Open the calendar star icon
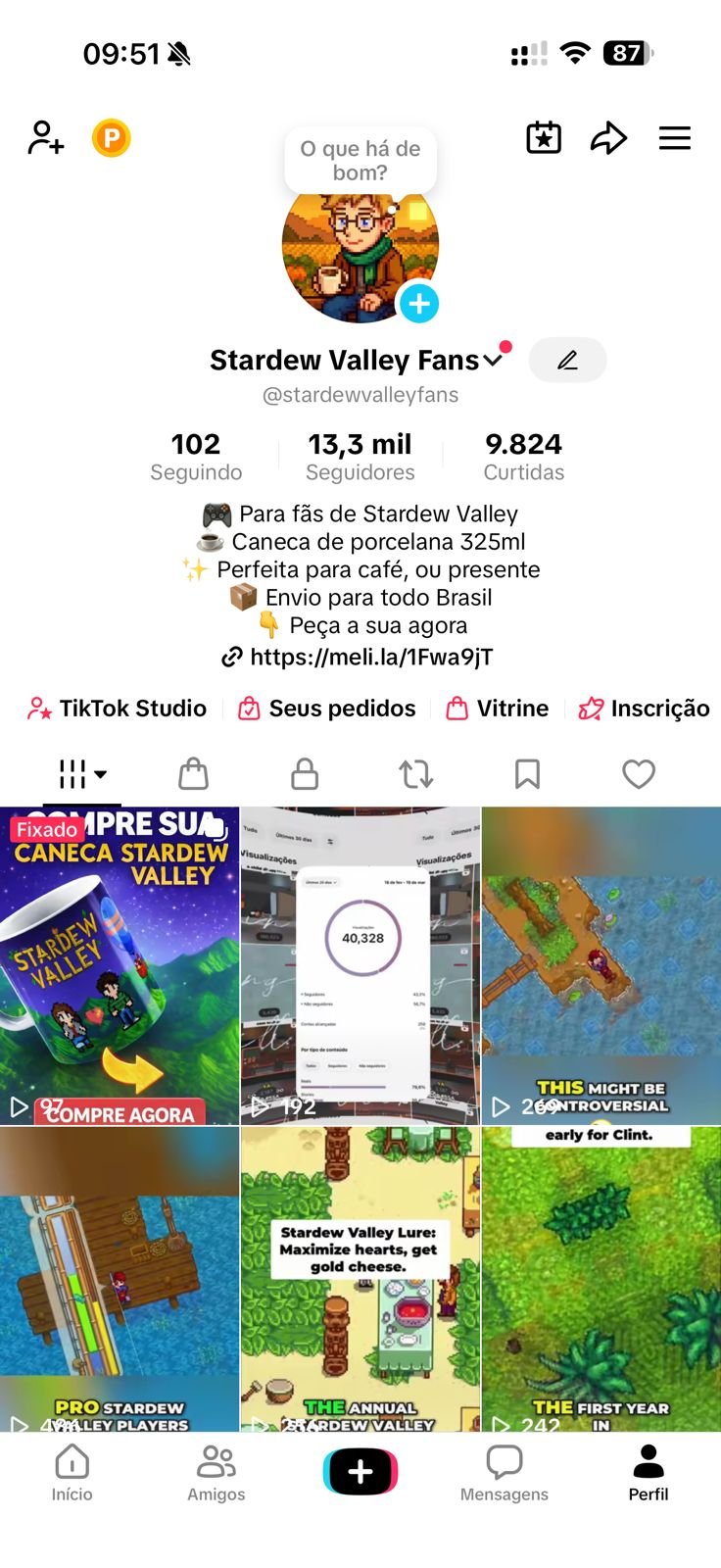The image size is (721, 1568). [544, 138]
